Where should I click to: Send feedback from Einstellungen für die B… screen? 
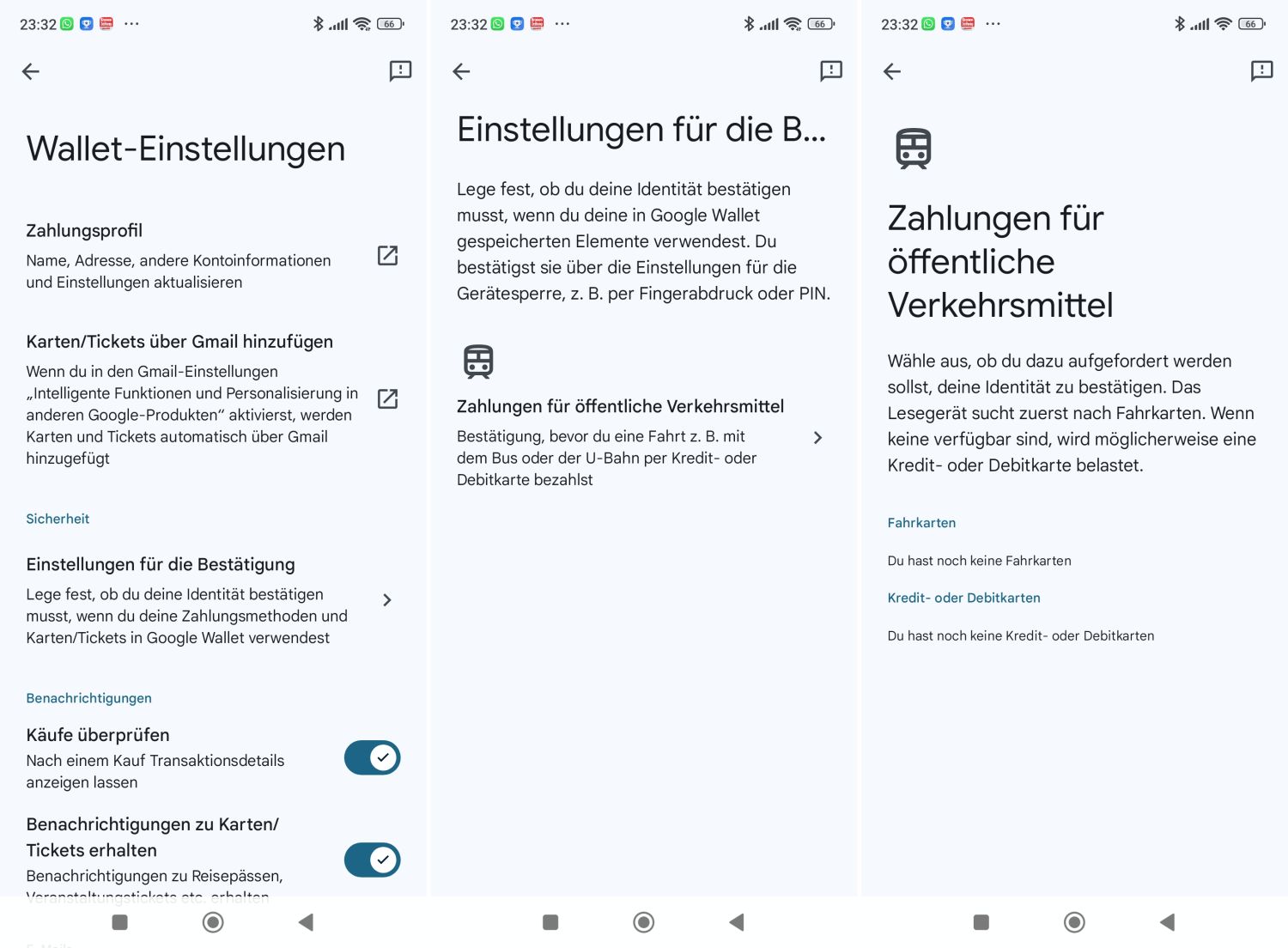830,71
